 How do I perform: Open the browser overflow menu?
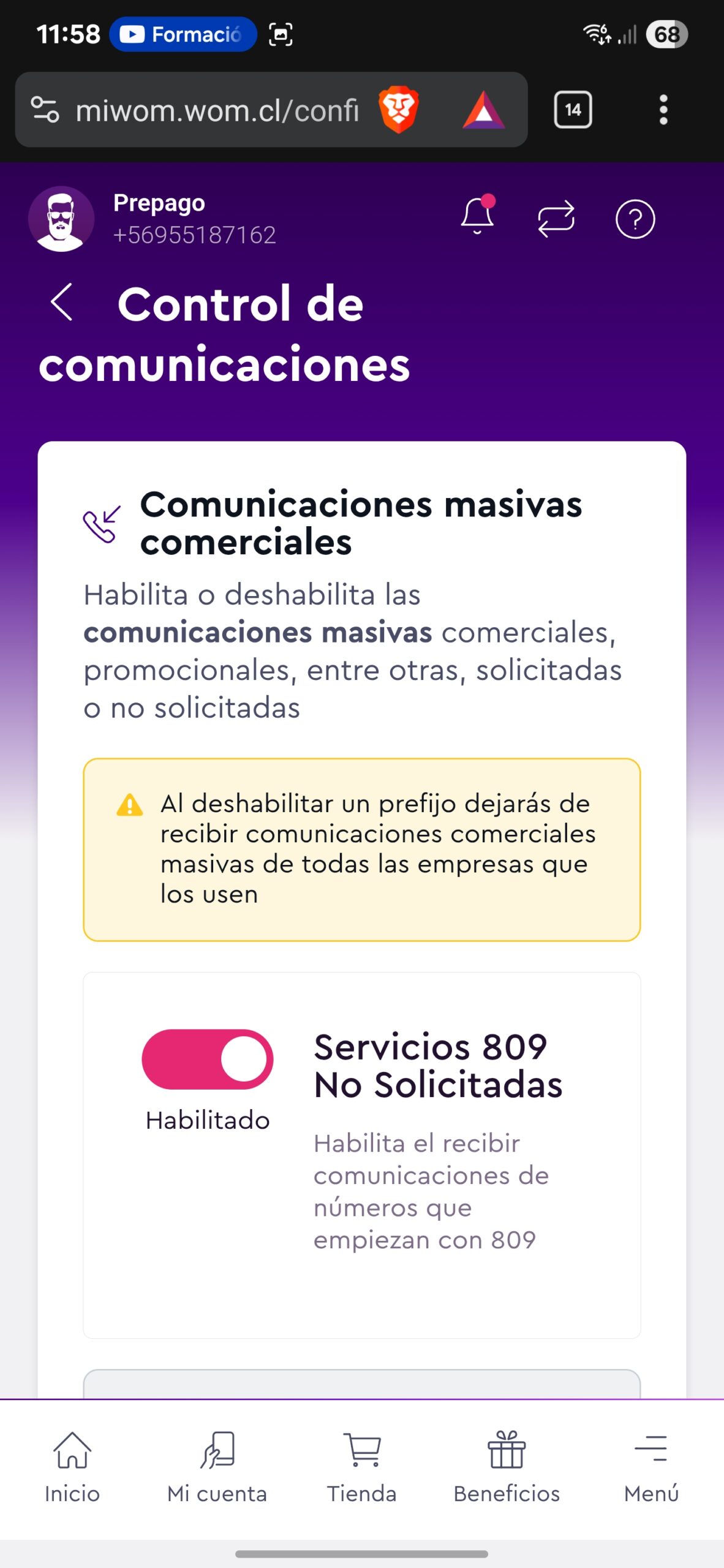(x=663, y=110)
